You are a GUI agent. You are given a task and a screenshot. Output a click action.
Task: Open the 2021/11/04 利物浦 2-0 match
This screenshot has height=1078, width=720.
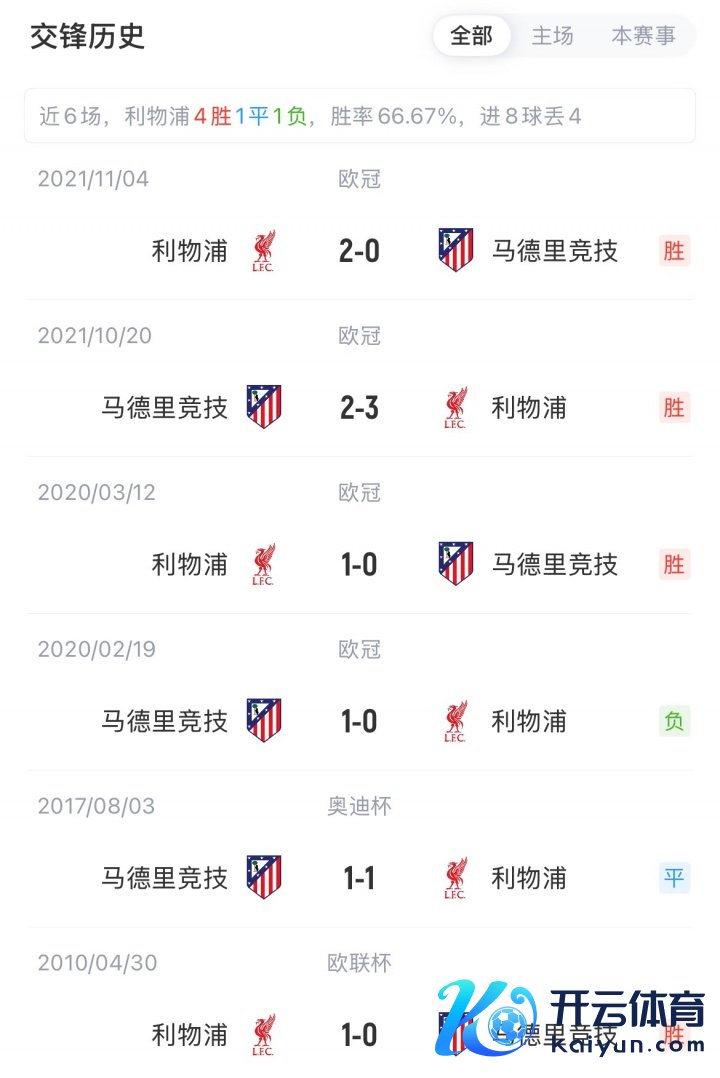coord(359,250)
